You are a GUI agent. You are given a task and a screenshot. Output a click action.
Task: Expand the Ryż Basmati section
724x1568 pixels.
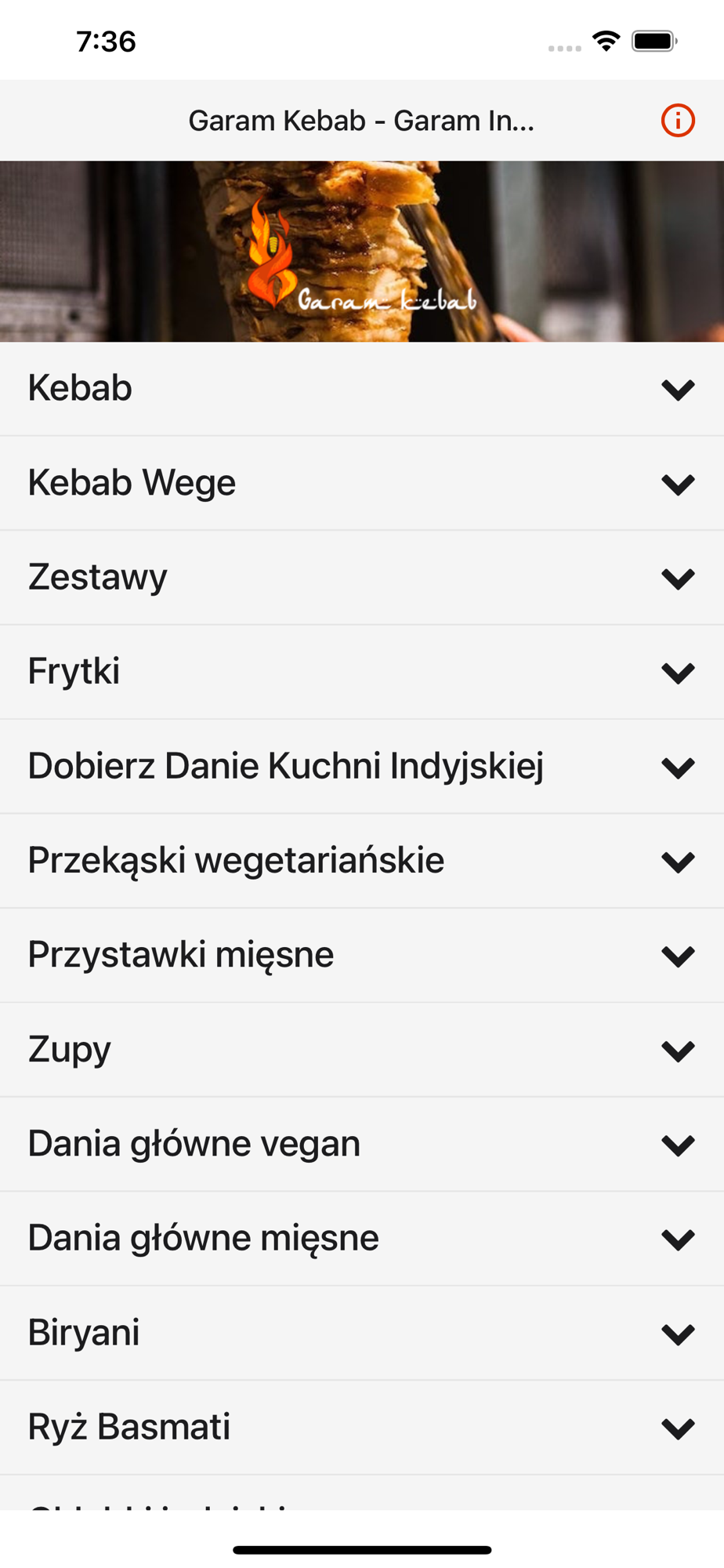[362, 1428]
